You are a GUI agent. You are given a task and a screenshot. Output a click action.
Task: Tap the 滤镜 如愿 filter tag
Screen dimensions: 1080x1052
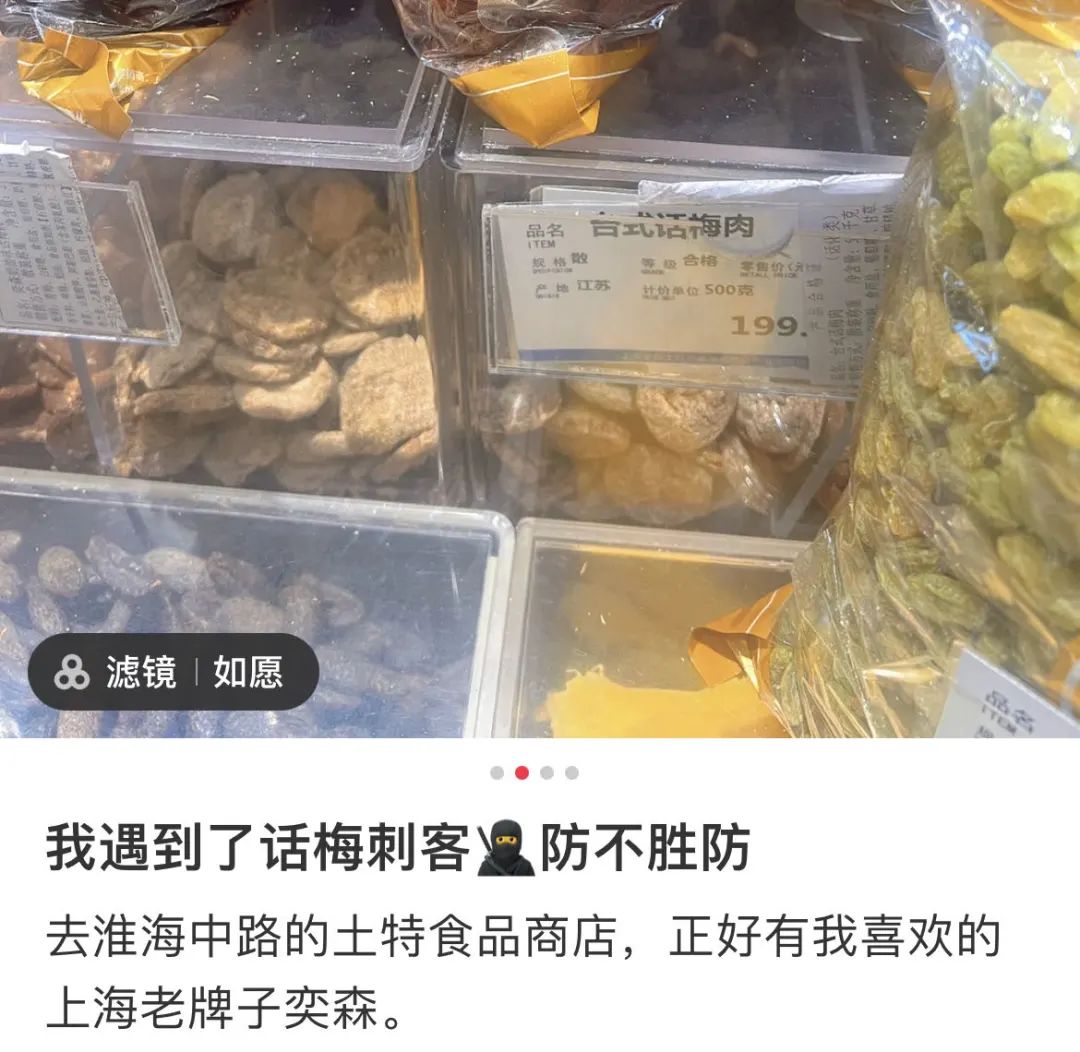[x=173, y=673]
